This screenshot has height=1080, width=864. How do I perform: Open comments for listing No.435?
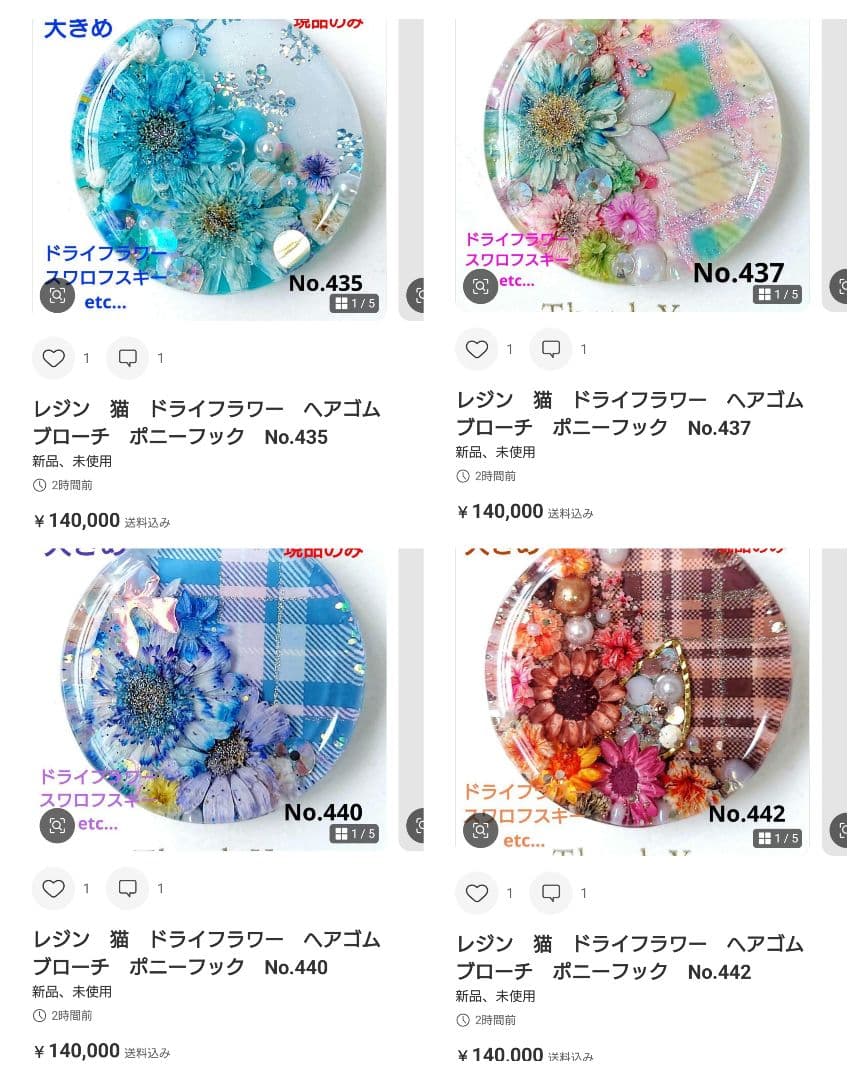[127, 357]
